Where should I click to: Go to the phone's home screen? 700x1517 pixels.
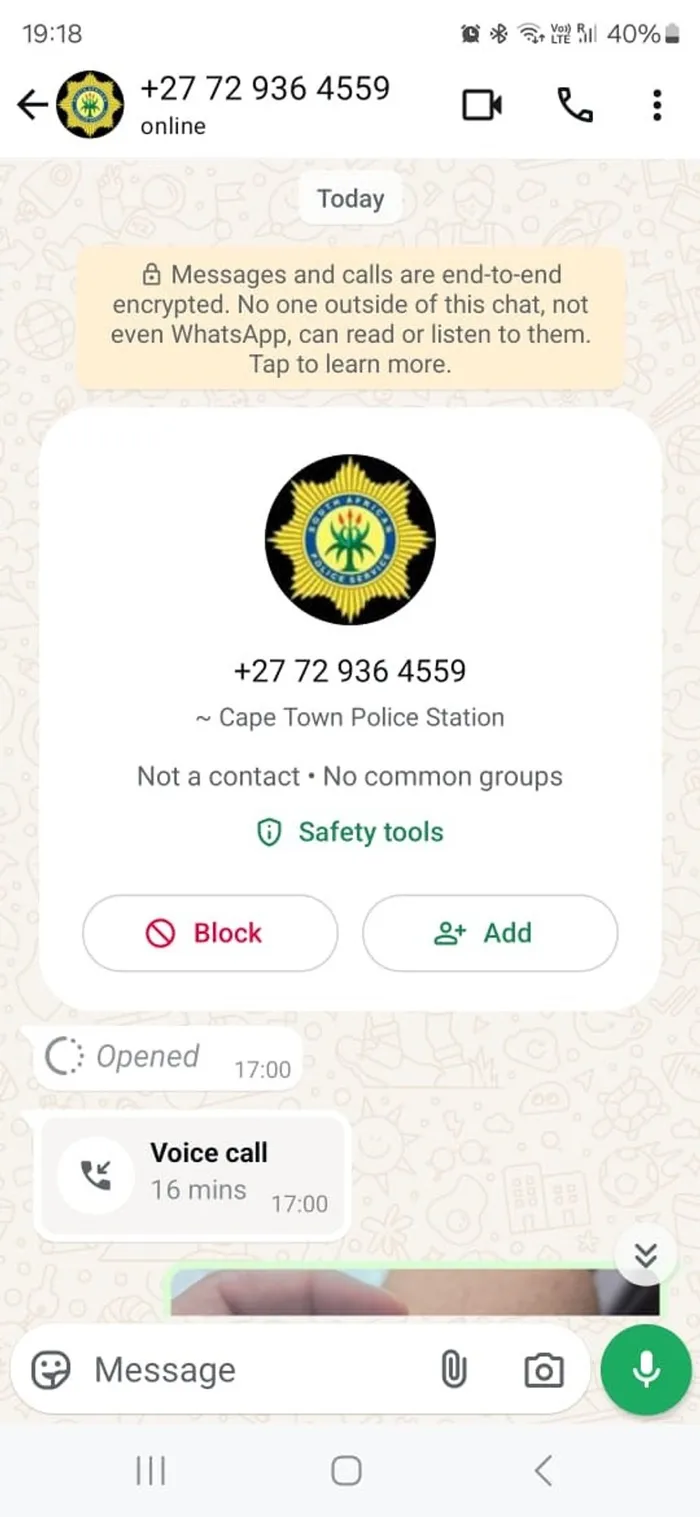tap(346, 1470)
